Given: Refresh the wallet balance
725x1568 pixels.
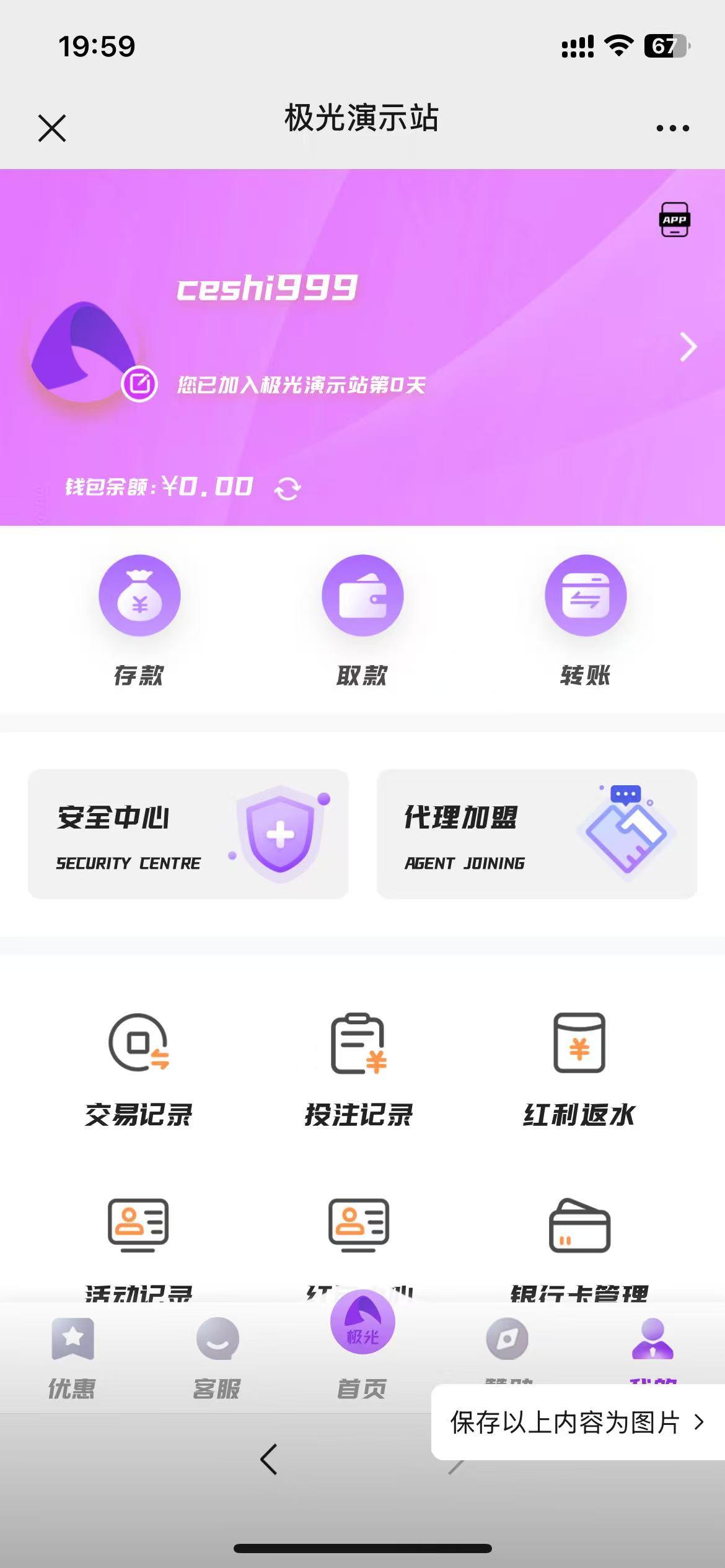Looking at the screenshot, I should pos(288,489).
